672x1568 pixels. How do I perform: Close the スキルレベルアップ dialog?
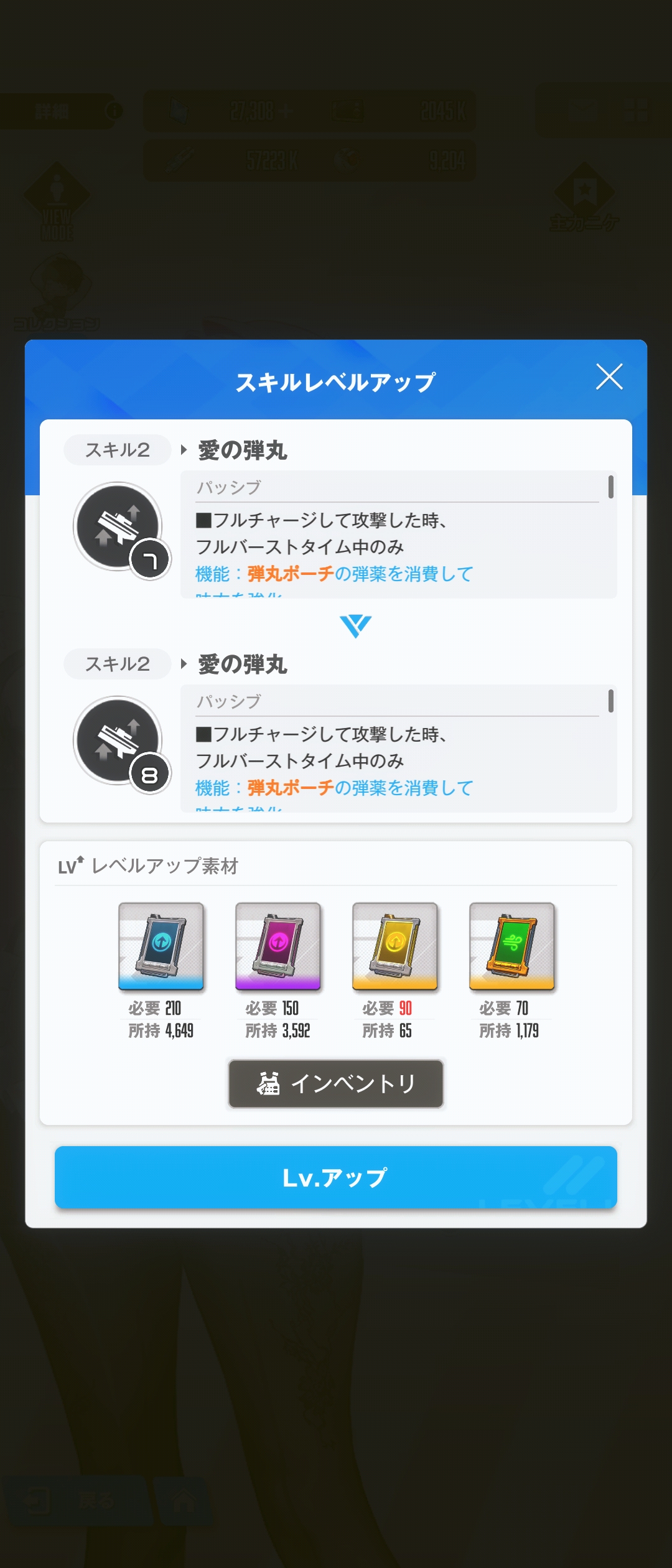coord(609,377)
